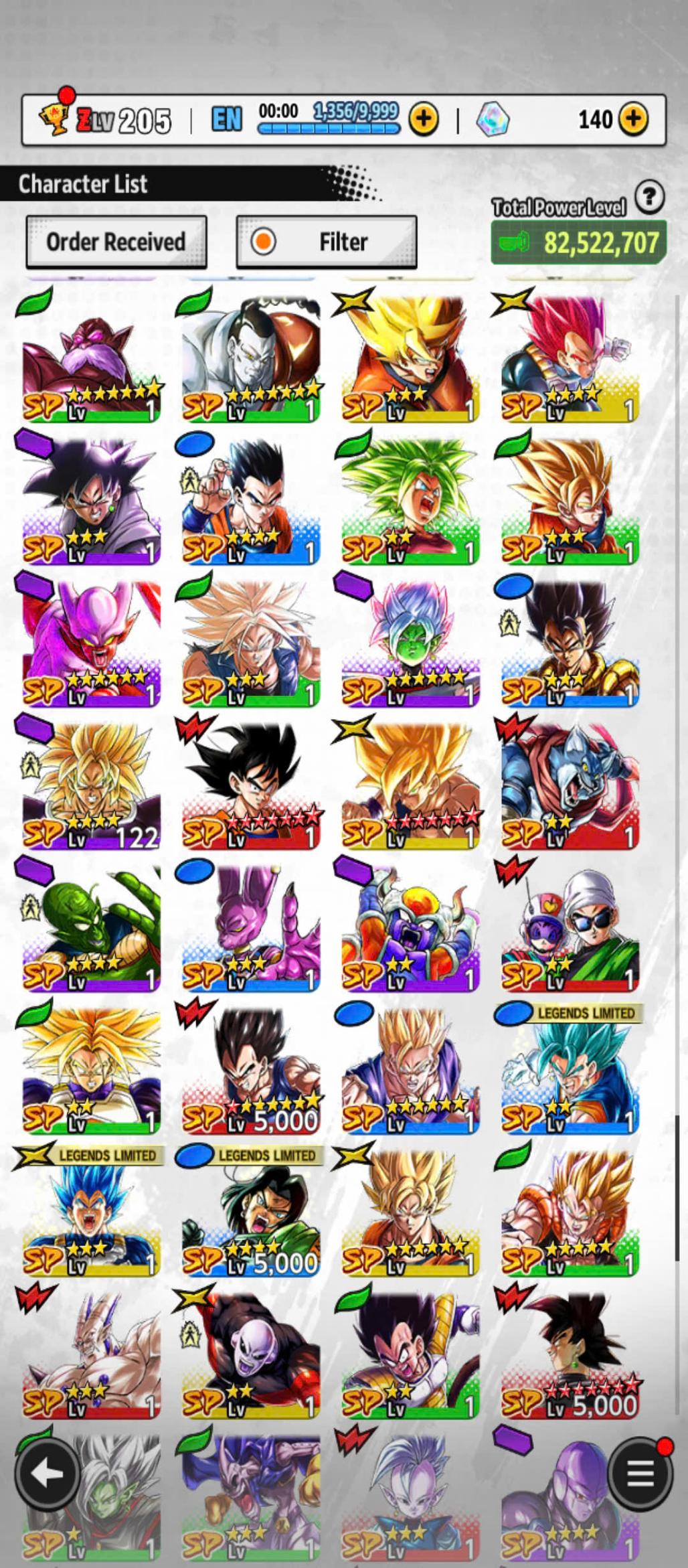Add chrono crystals with the plus button
Image resolution: width=688 pixels, height=1568 pixels.
633,119
